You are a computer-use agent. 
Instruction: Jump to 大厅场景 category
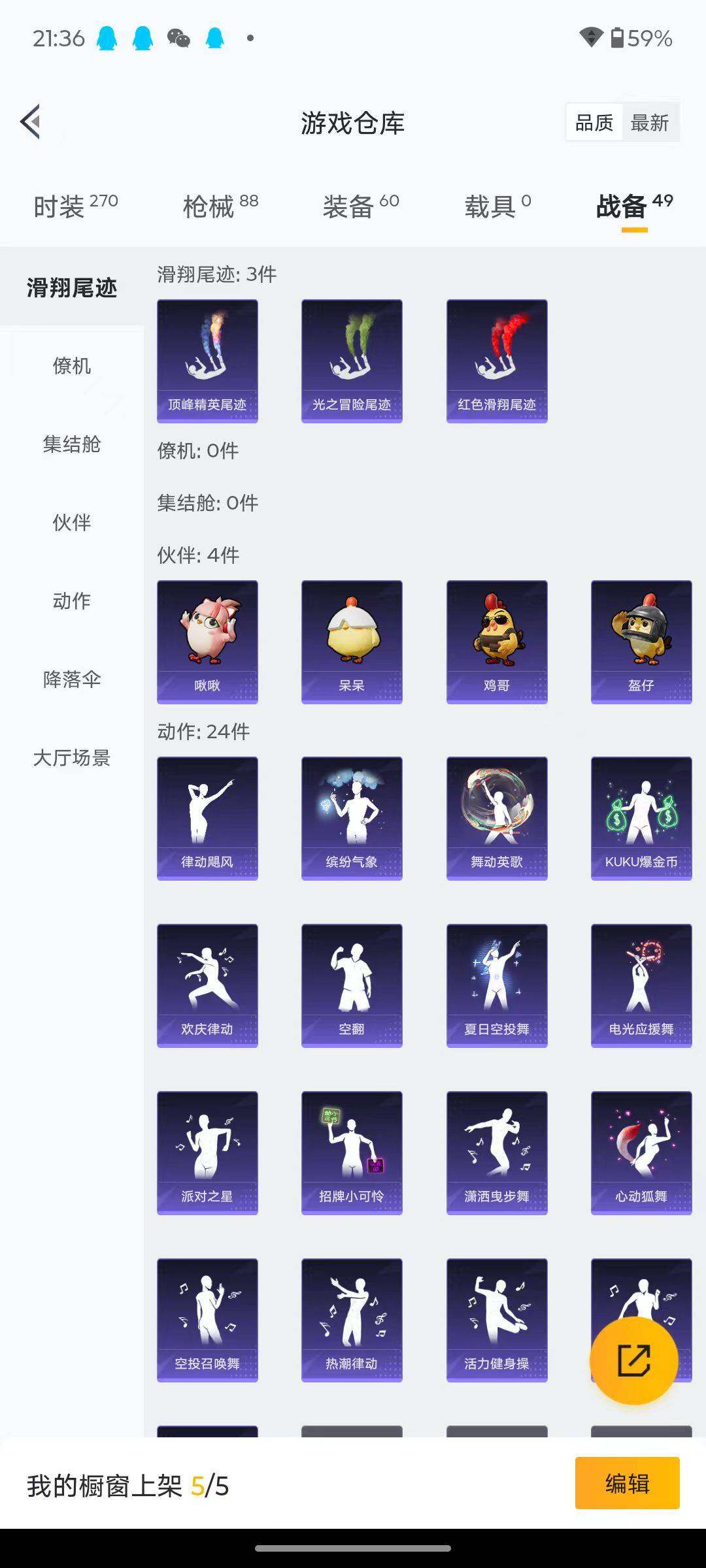[x=72, y=758]
